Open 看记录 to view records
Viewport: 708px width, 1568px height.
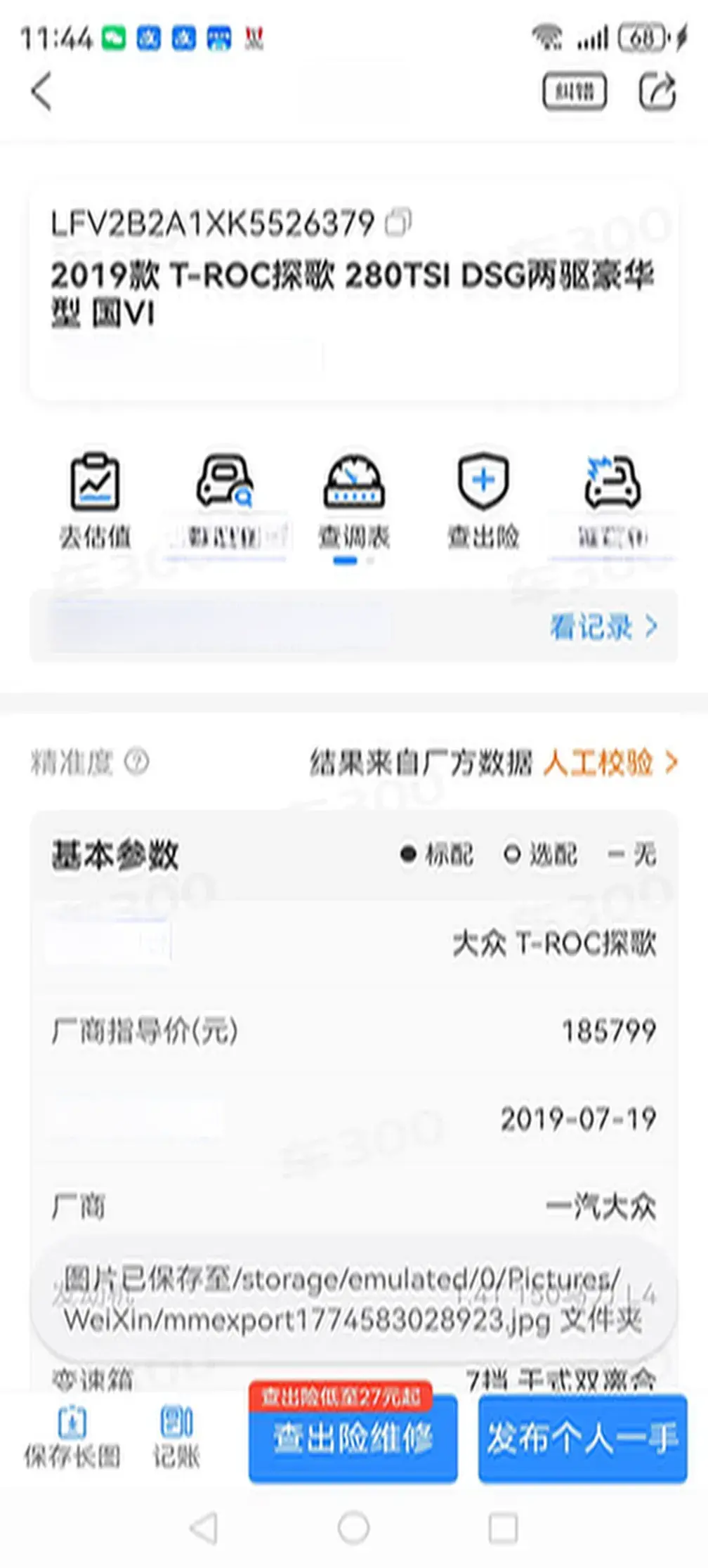click(x=603, y=627)
